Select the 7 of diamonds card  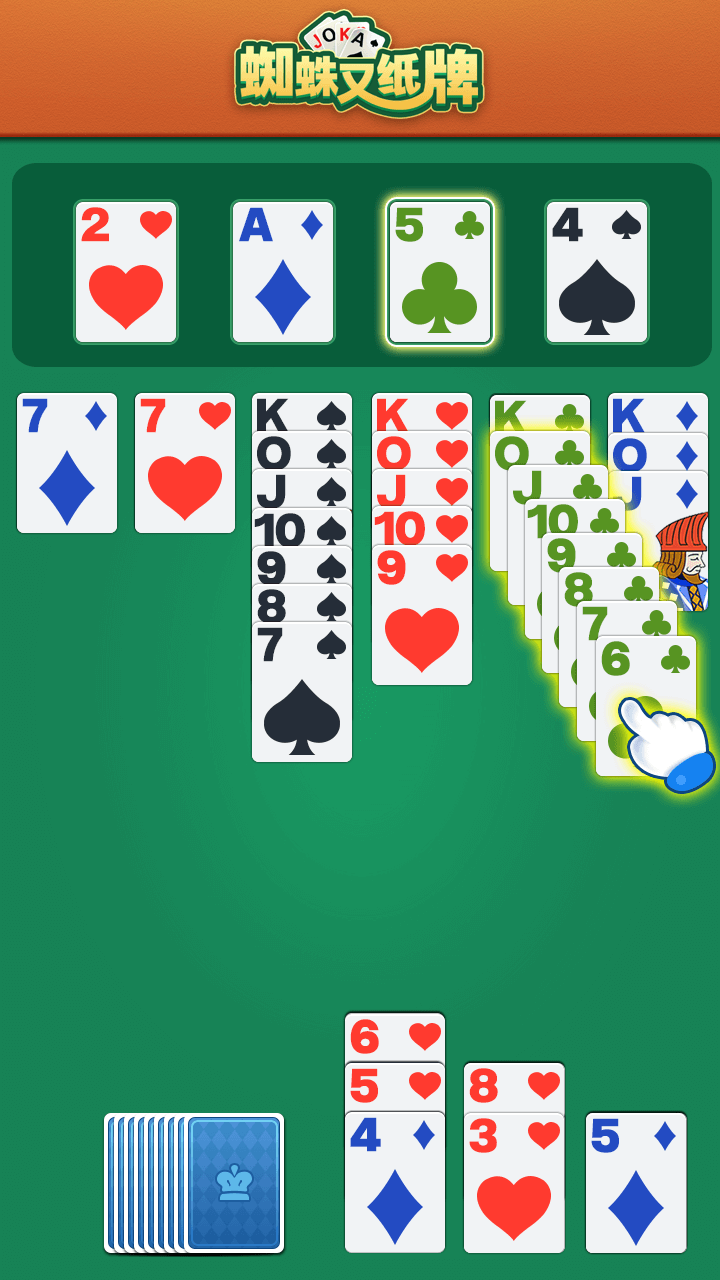(x=67, y=463)
